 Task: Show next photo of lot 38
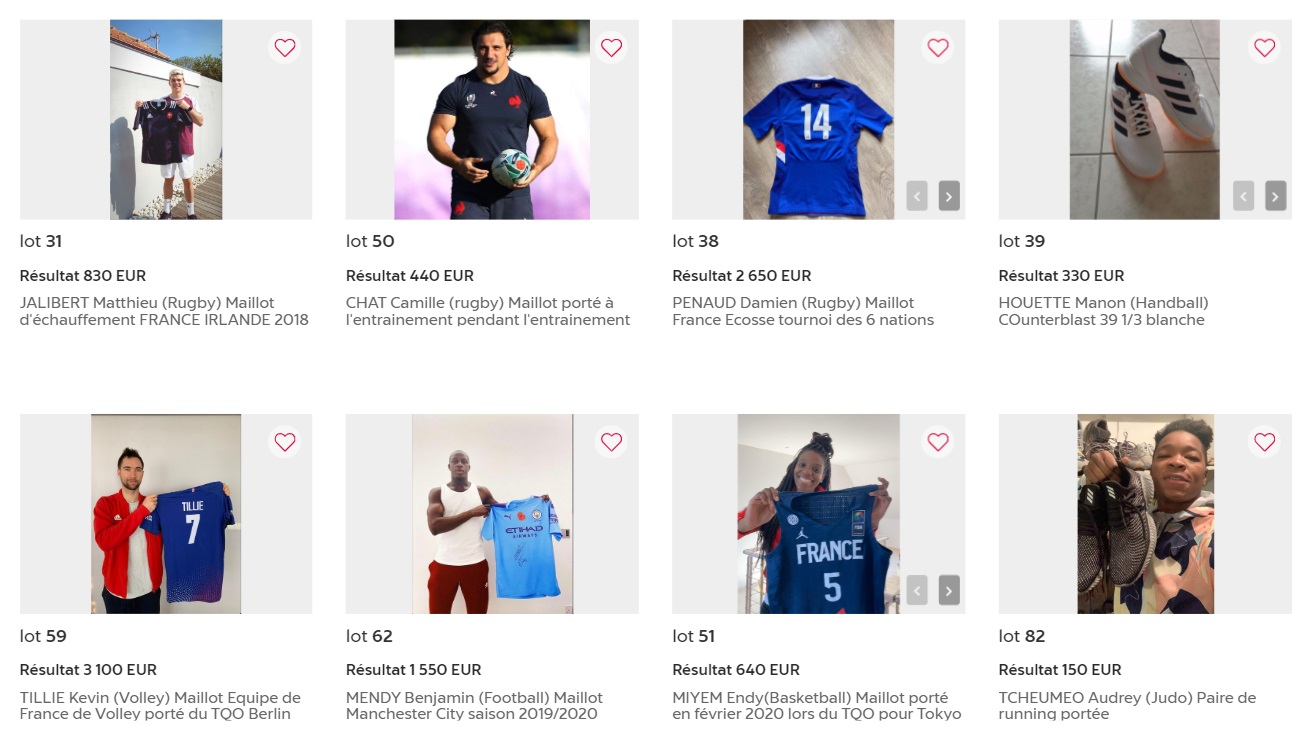(949, 196)
